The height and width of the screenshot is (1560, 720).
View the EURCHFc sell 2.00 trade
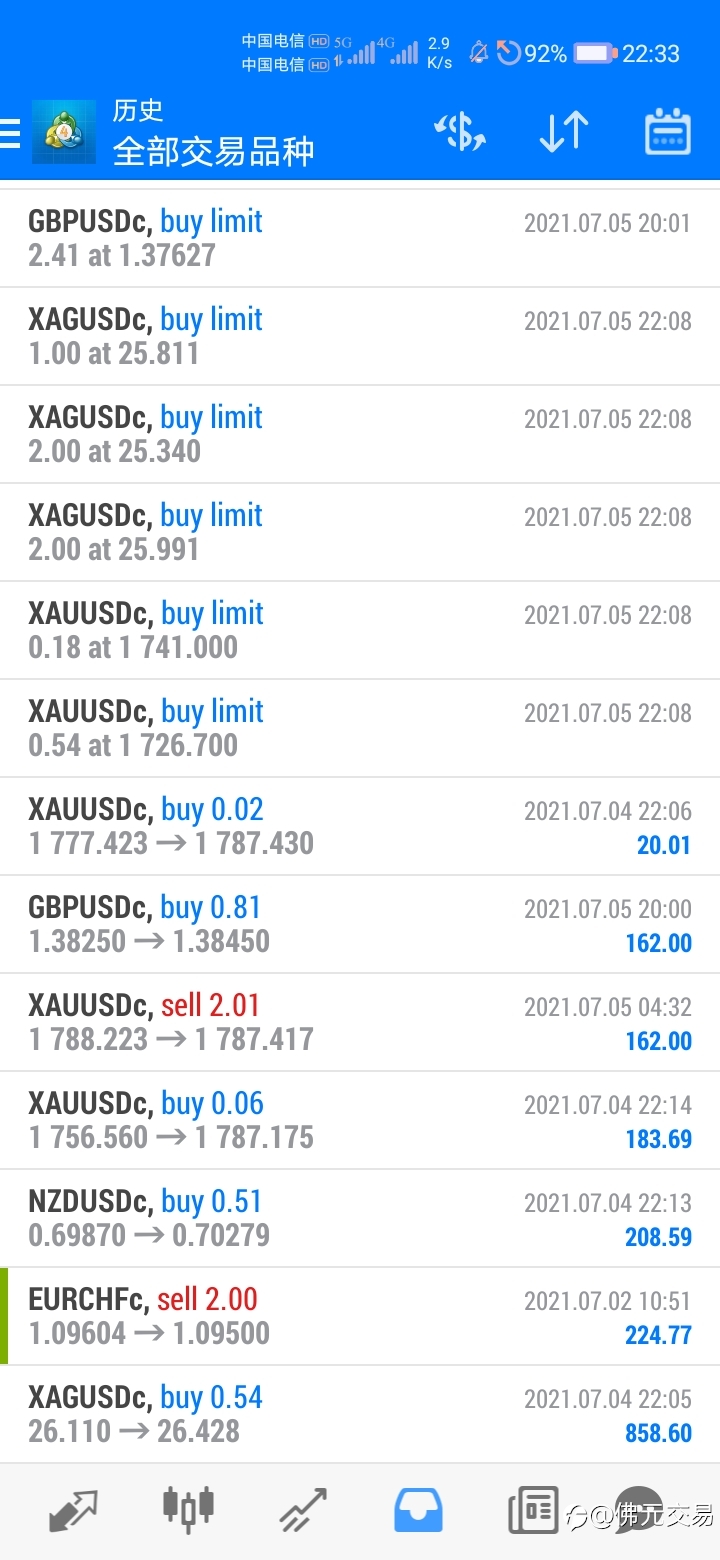click(x=360, y=1317)
